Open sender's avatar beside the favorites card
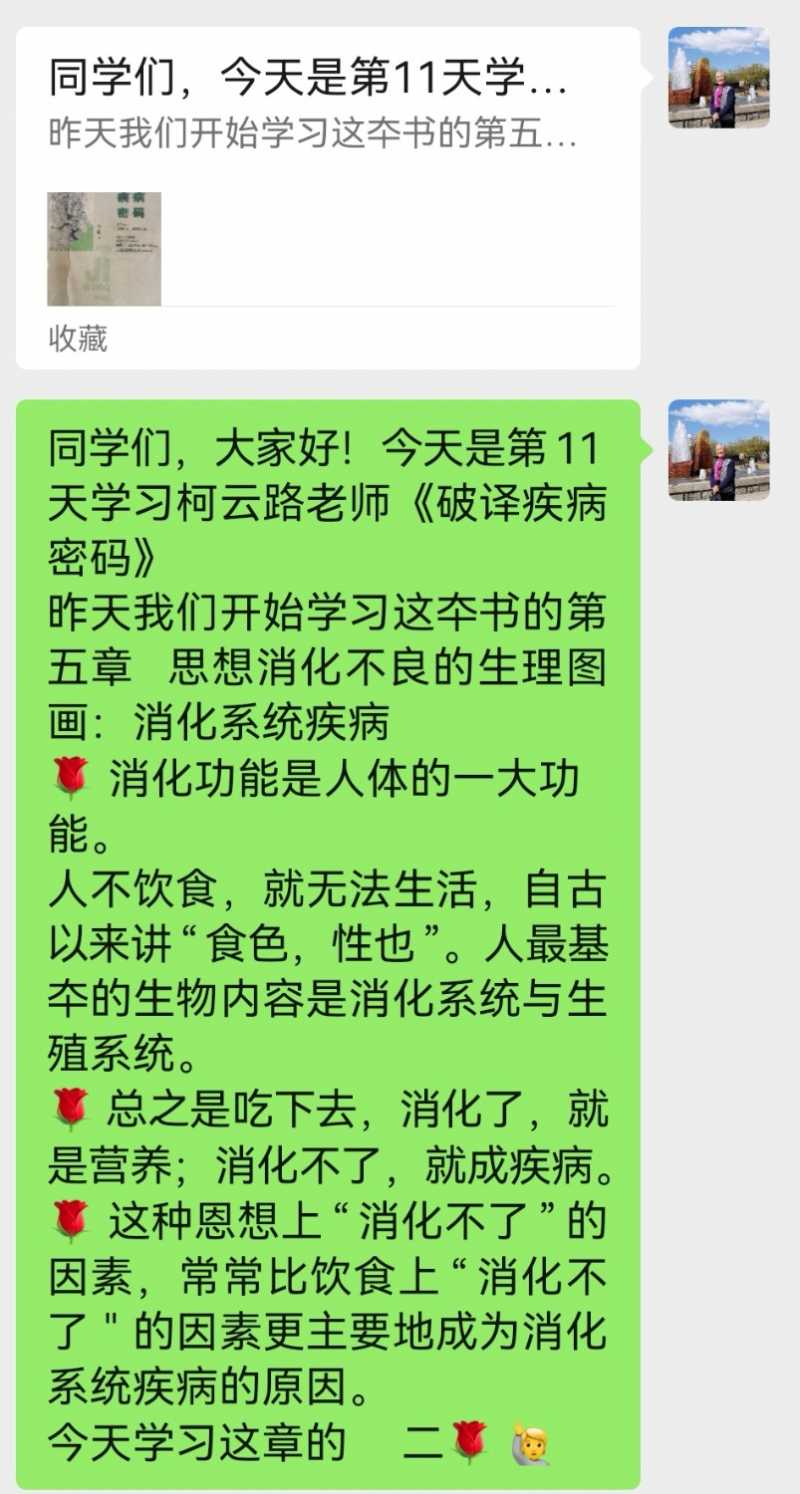Image resolution: width=800 pixels, height=1494 pixels. 718,78
